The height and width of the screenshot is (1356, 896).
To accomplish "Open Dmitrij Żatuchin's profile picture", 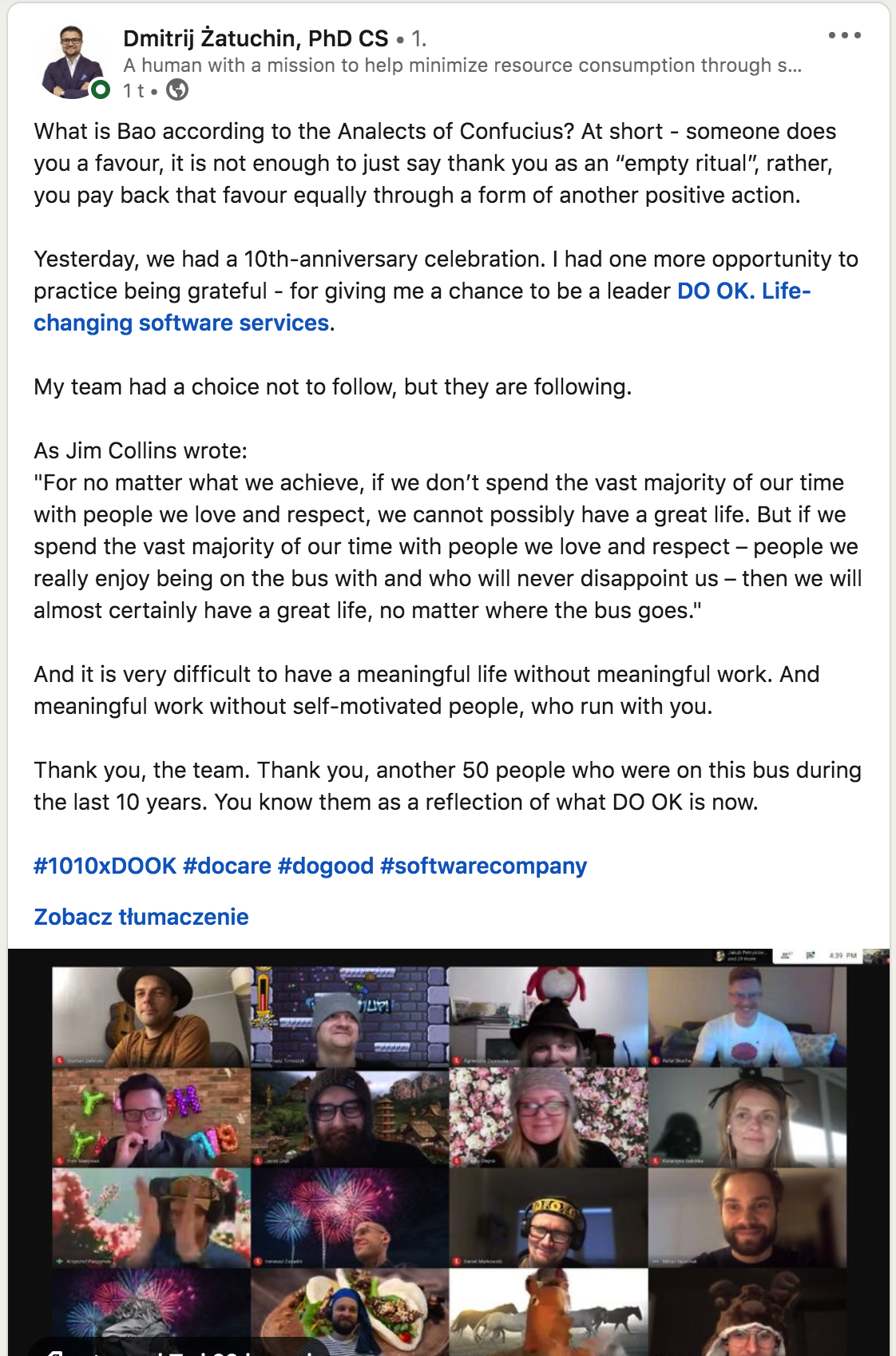I will pyautogui.click(x=72, y=62).
